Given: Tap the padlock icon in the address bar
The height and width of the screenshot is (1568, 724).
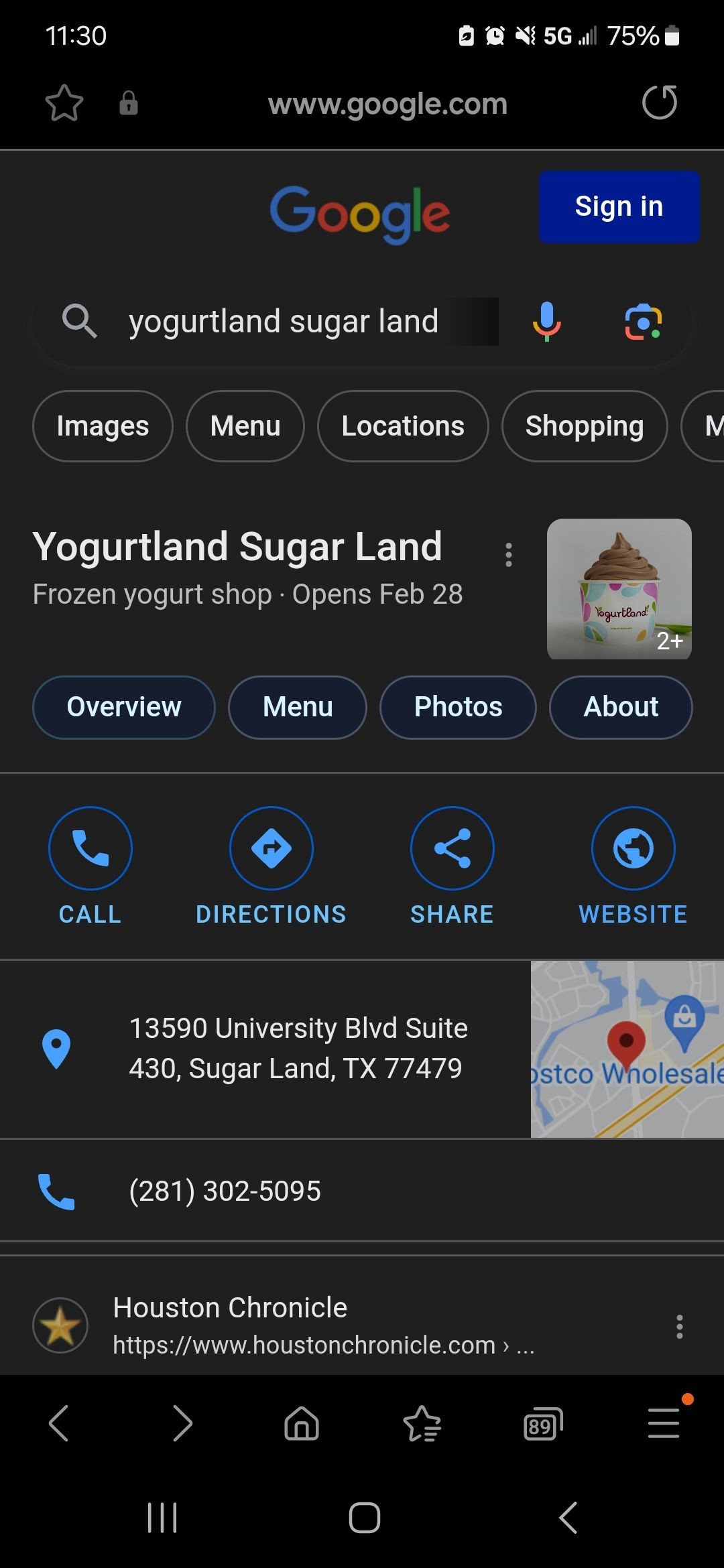Looking at the screenshot, I should pyautogui.click(x=127, y=103).
